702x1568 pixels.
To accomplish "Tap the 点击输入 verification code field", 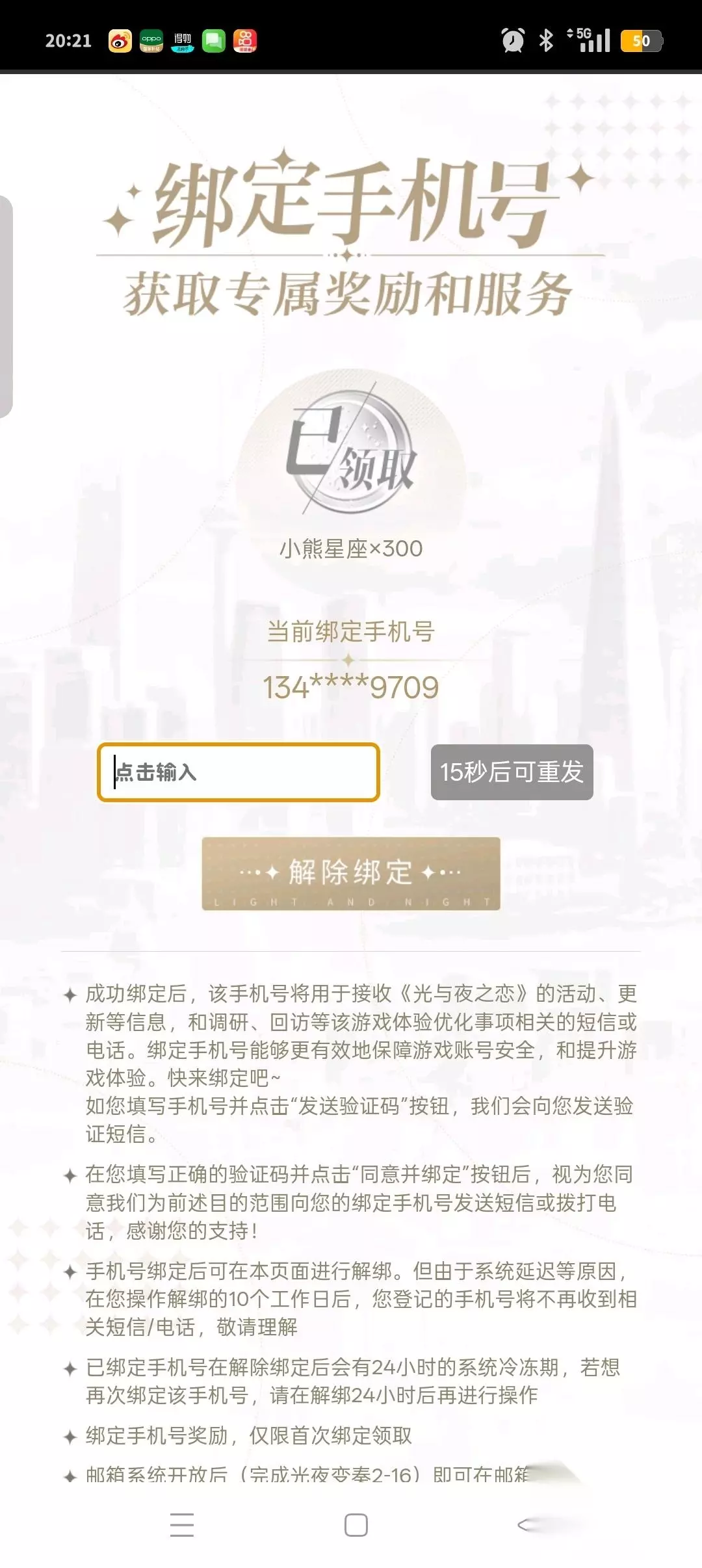I will click(238, 772).
